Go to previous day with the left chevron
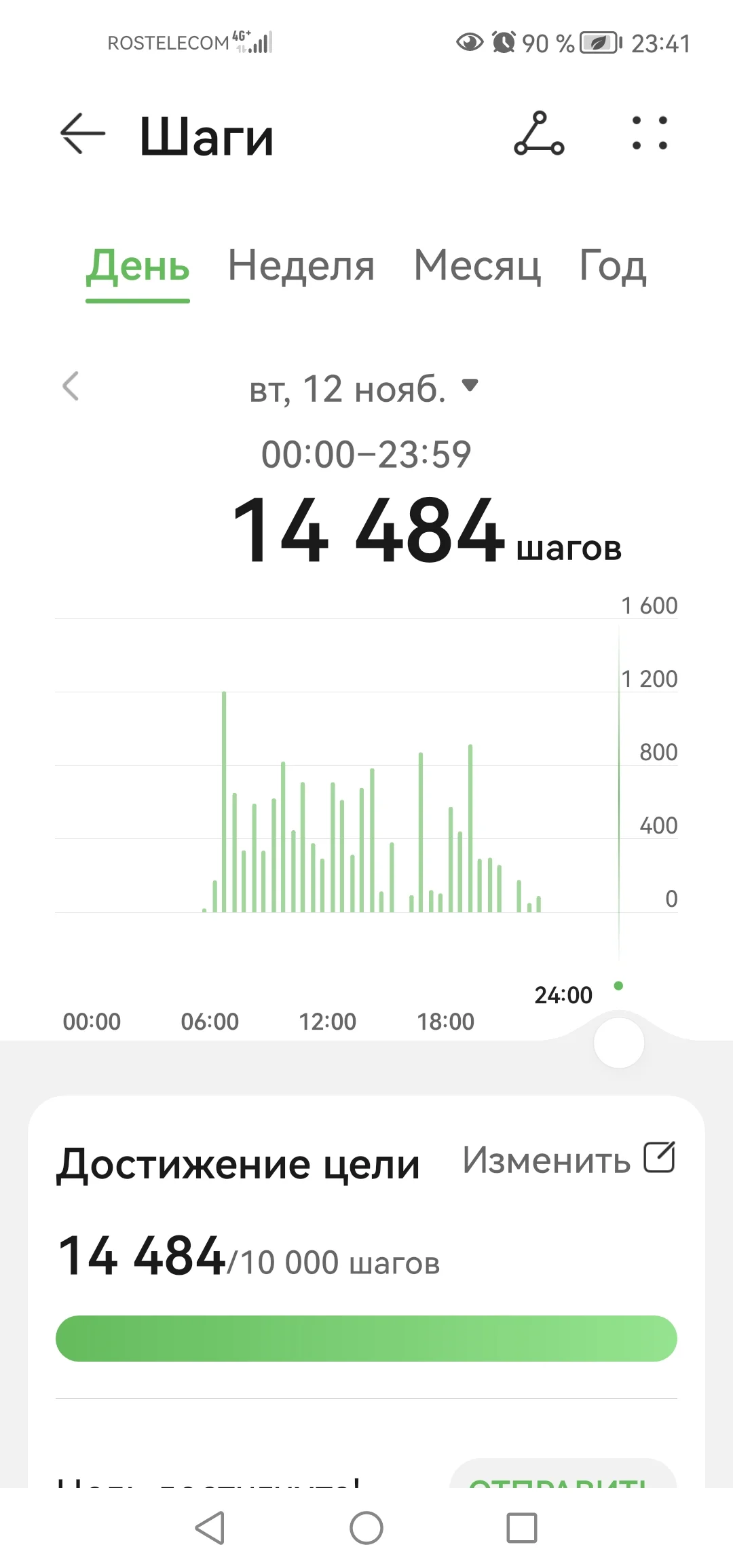This screenshot has width=733, height=1568. (x=71, y=386)
